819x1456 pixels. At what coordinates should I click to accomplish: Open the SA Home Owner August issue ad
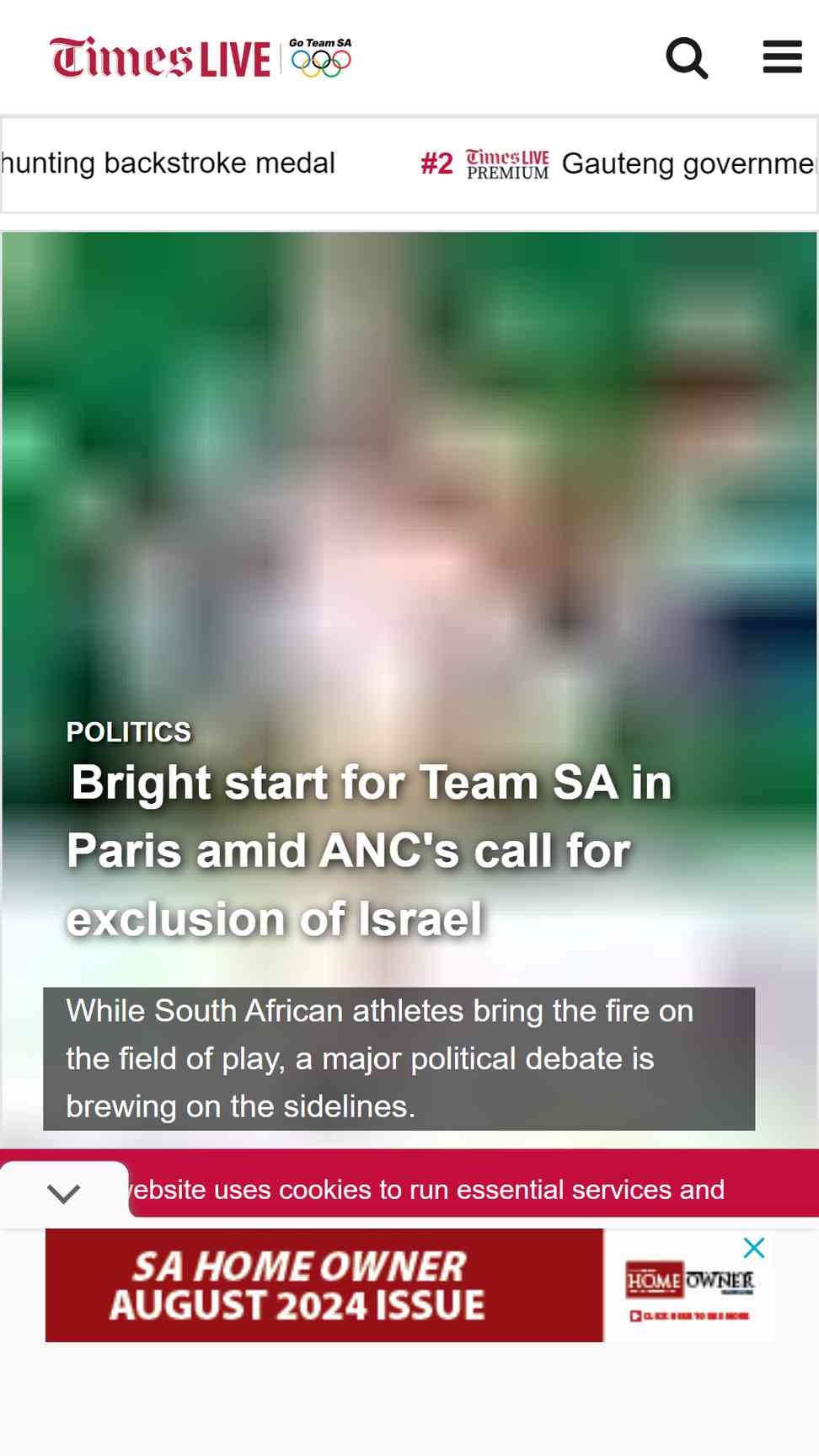click(324, 1285)
